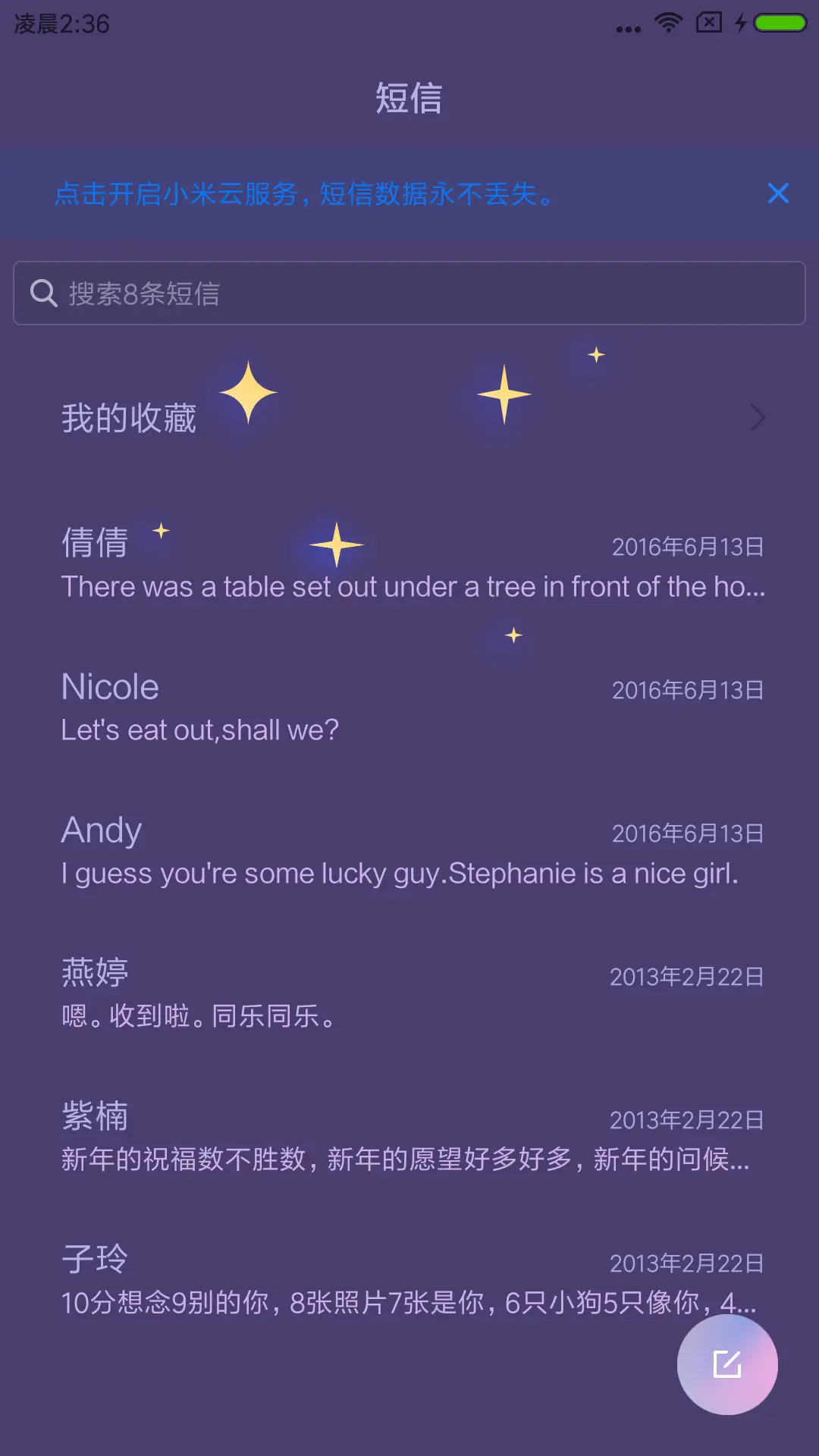
Task: Expand 我的收藏 with the right chevron
Action: pyautogui.click(x=758, y=418)
